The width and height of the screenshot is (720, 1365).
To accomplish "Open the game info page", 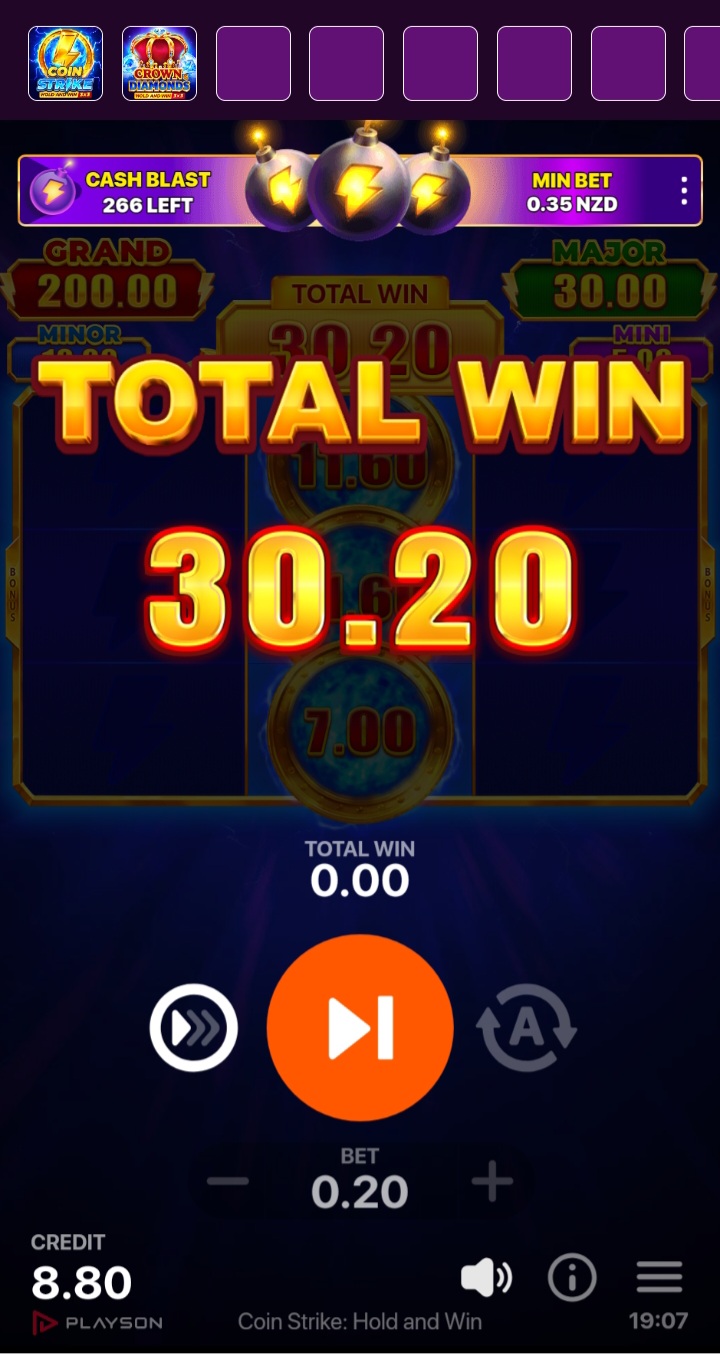I will (572, 1277).
